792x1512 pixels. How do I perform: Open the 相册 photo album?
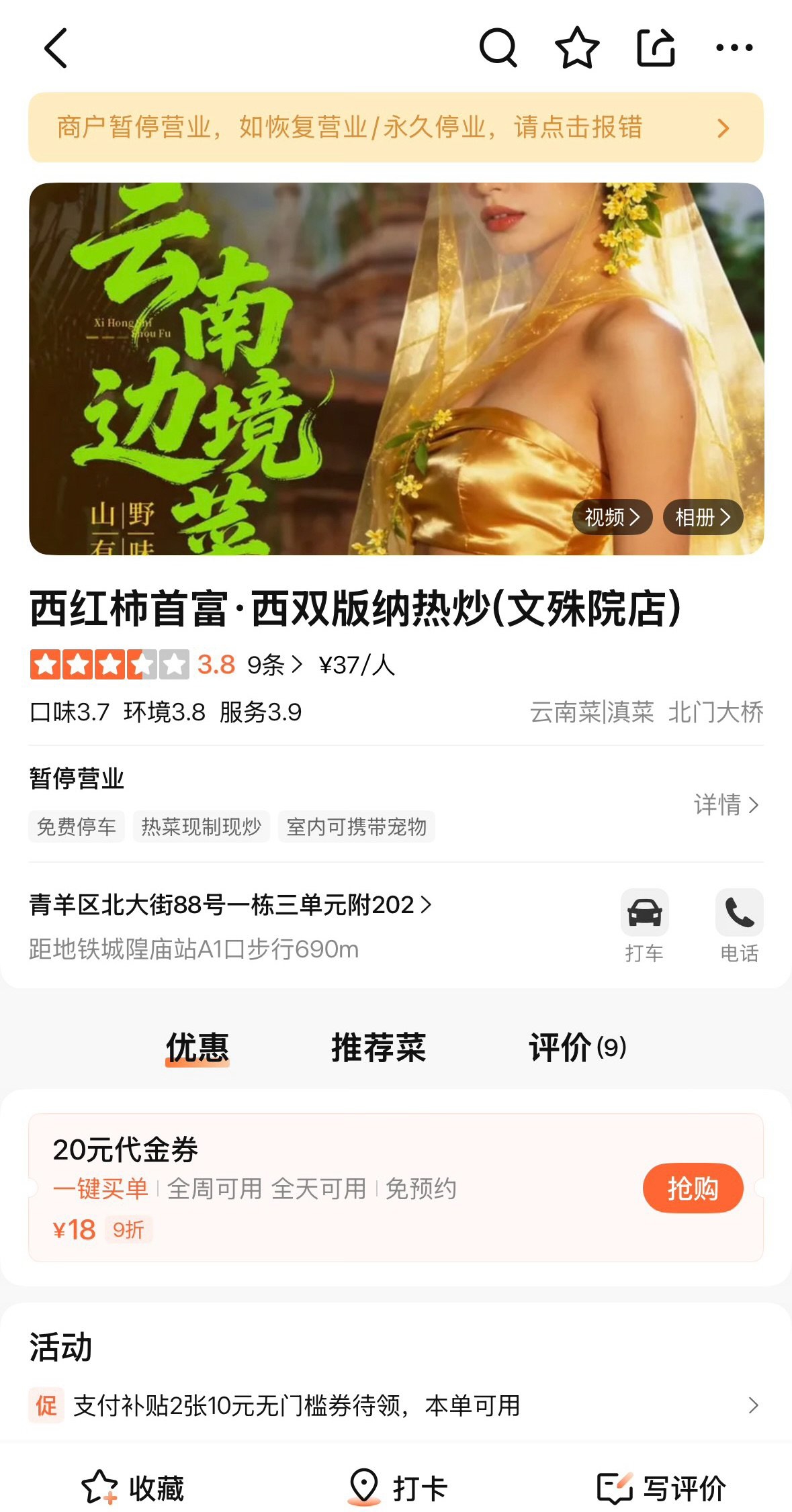(703, 517)
